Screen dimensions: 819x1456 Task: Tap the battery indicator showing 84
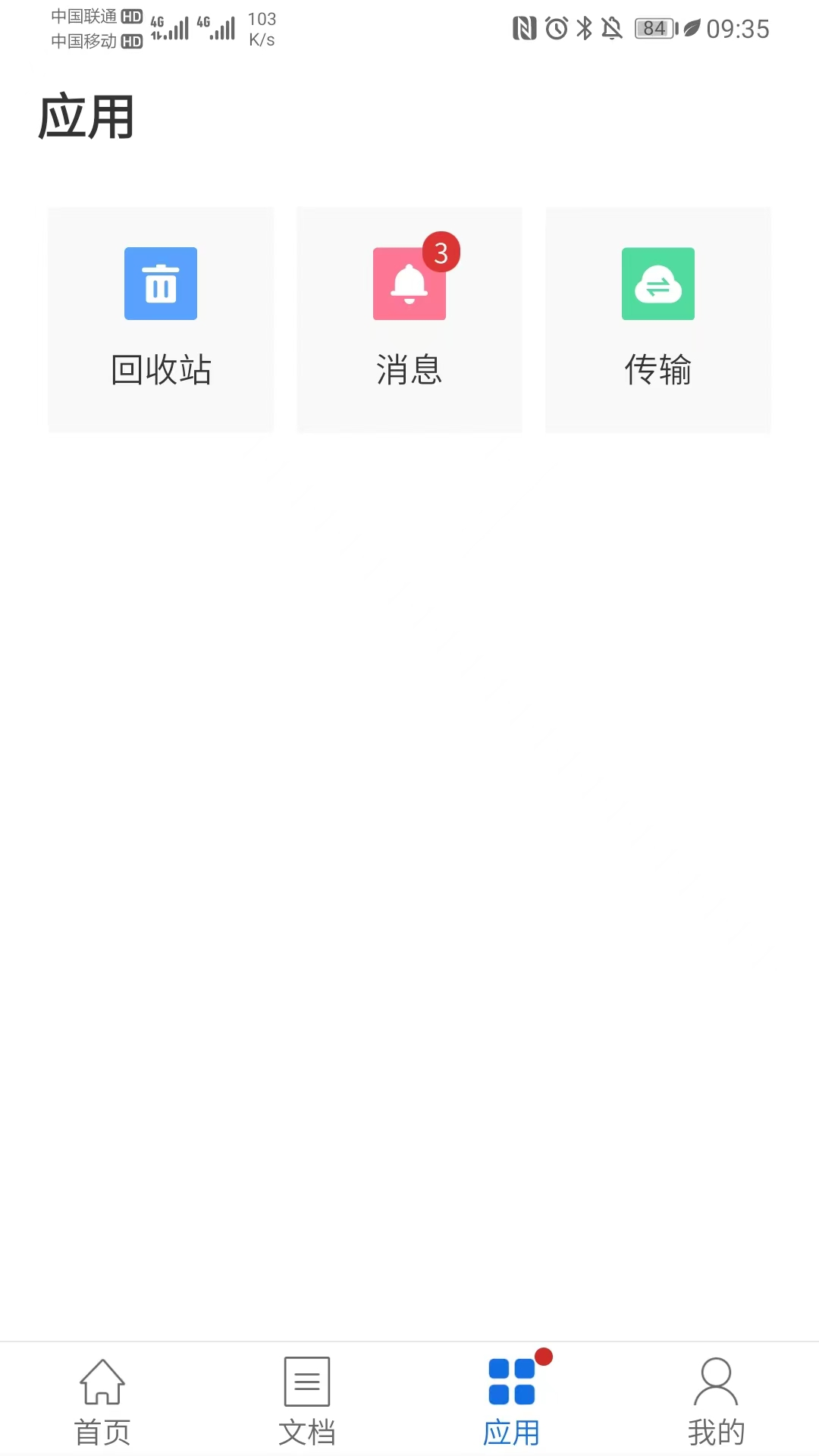[x=654, y=29]
